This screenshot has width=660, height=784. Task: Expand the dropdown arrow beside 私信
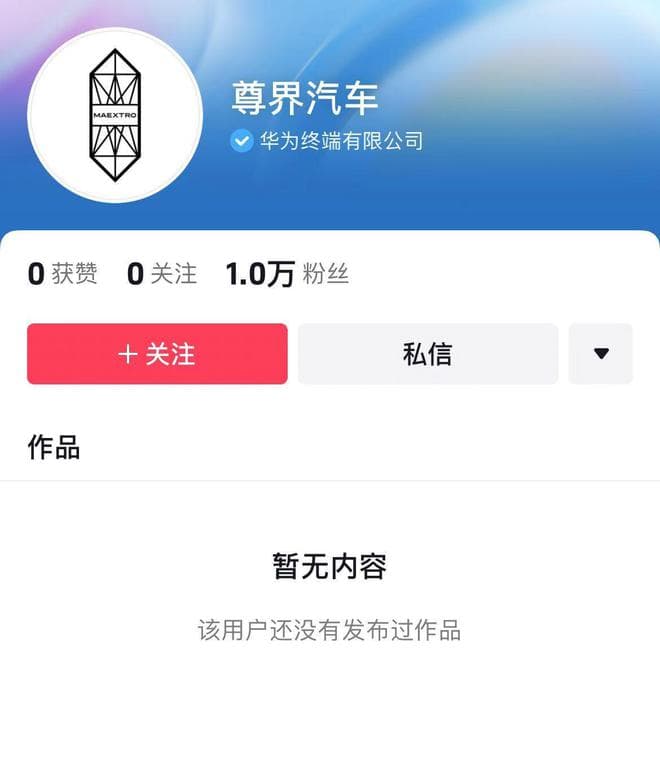tap(600, 354)
